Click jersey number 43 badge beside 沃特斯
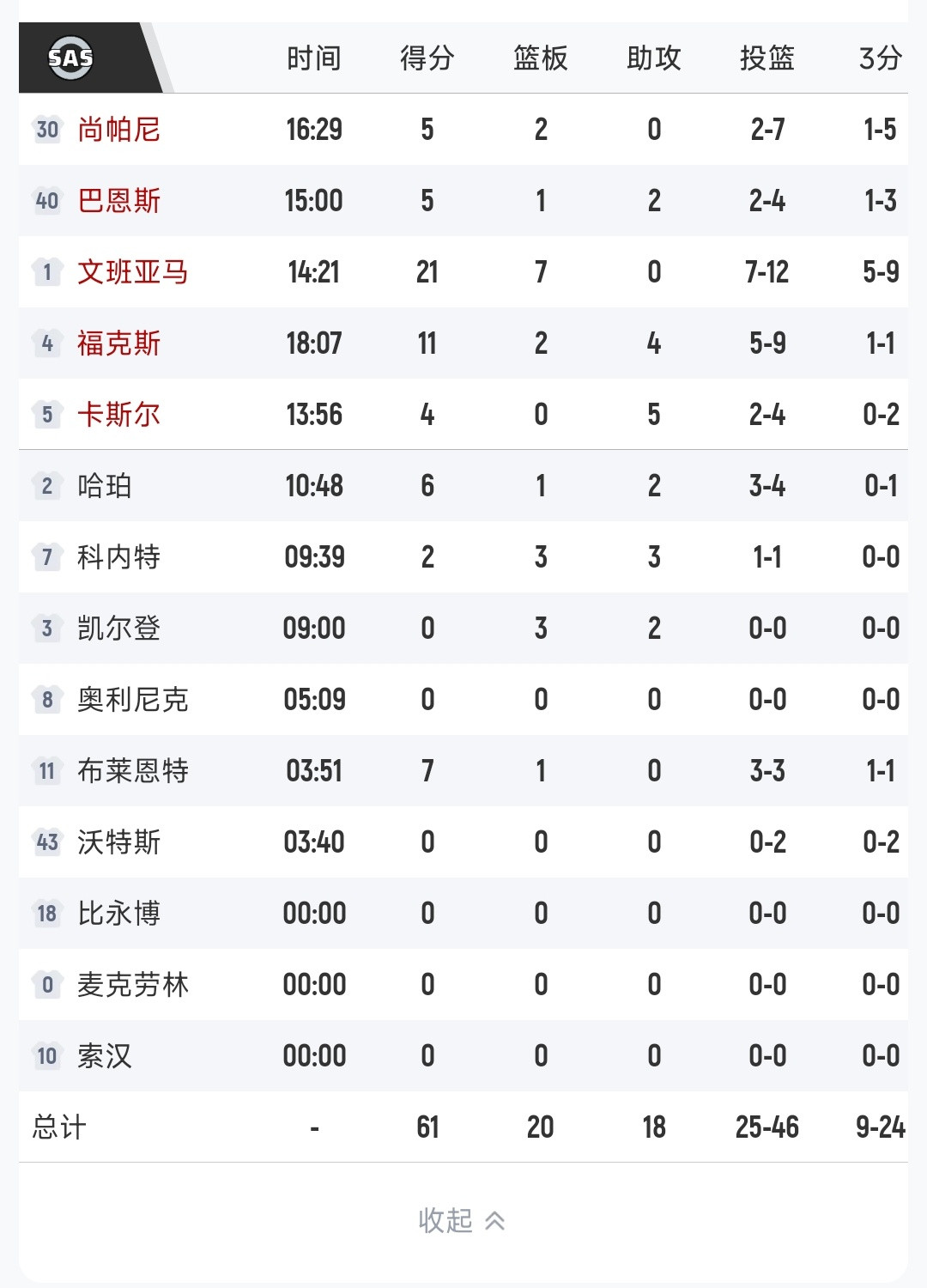Image resolution: width=927 pixels, height=1288 pixels. 47,843
